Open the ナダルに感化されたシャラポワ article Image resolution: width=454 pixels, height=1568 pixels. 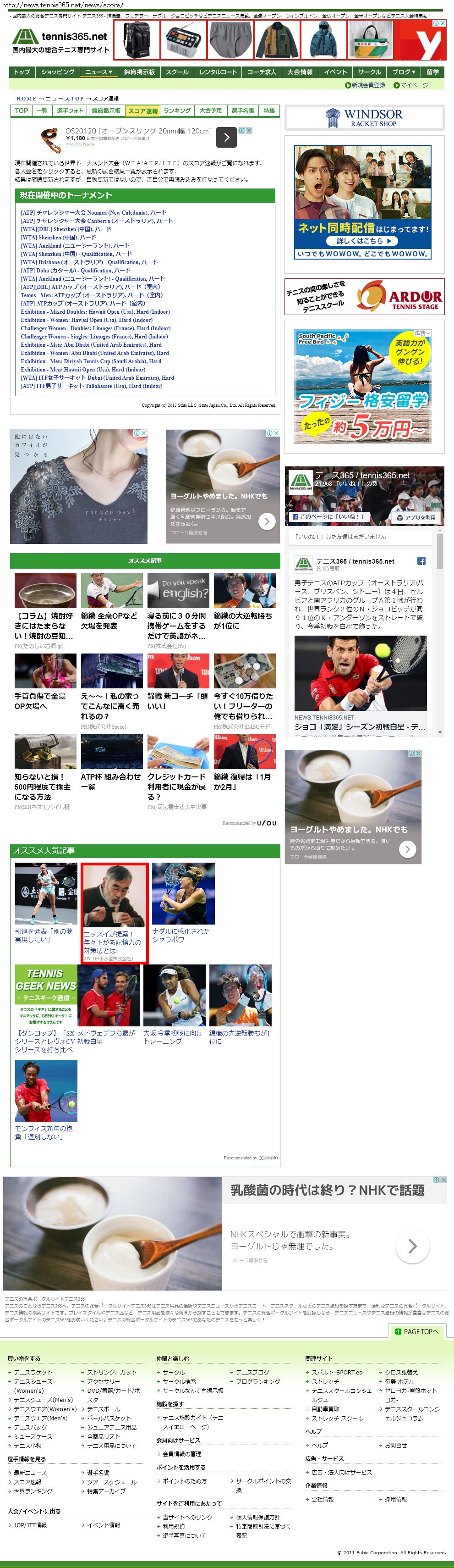click(181, 935)
